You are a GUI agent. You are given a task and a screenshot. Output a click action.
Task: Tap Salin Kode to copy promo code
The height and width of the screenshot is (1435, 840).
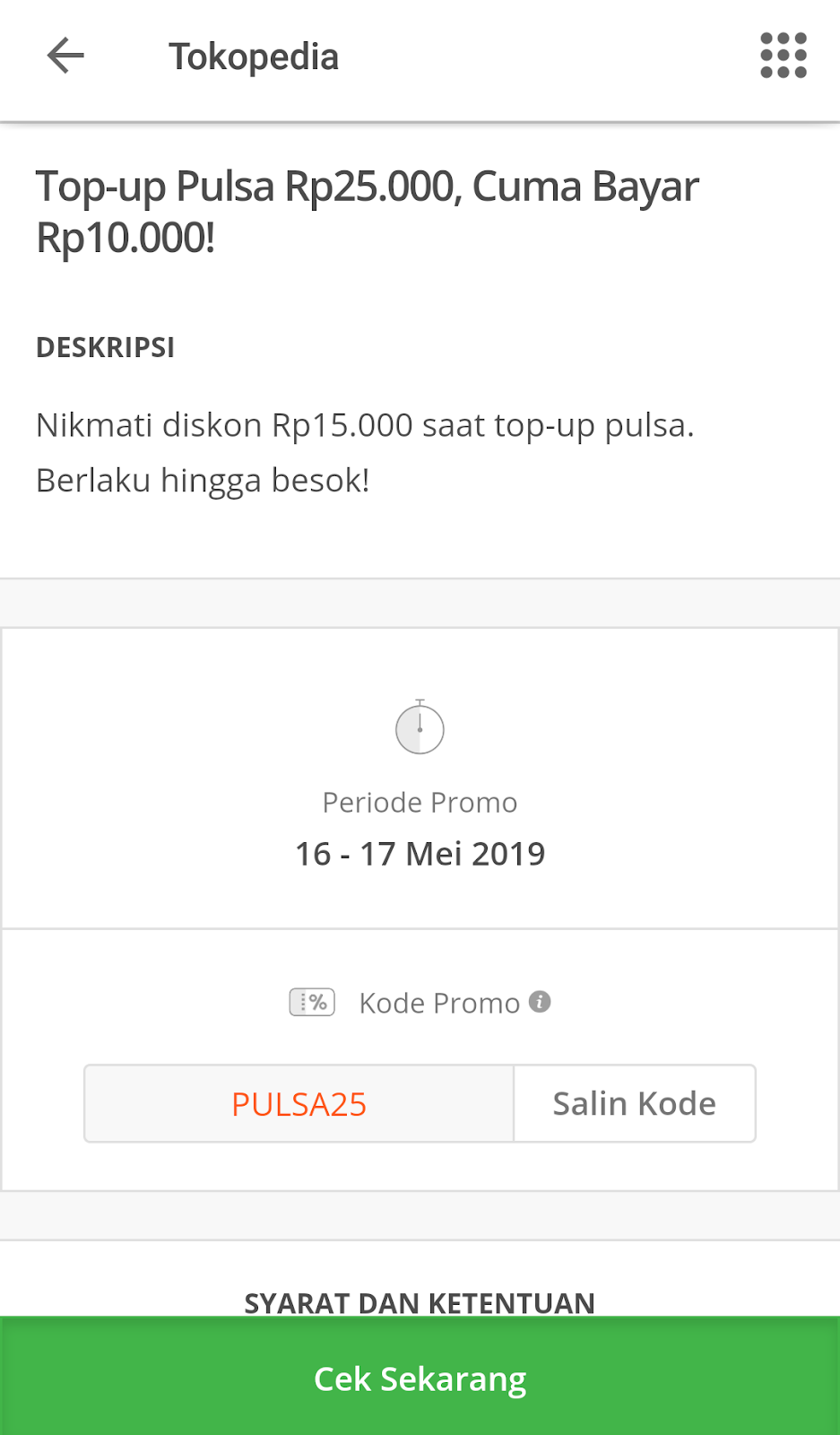[x=634, y=1103]
